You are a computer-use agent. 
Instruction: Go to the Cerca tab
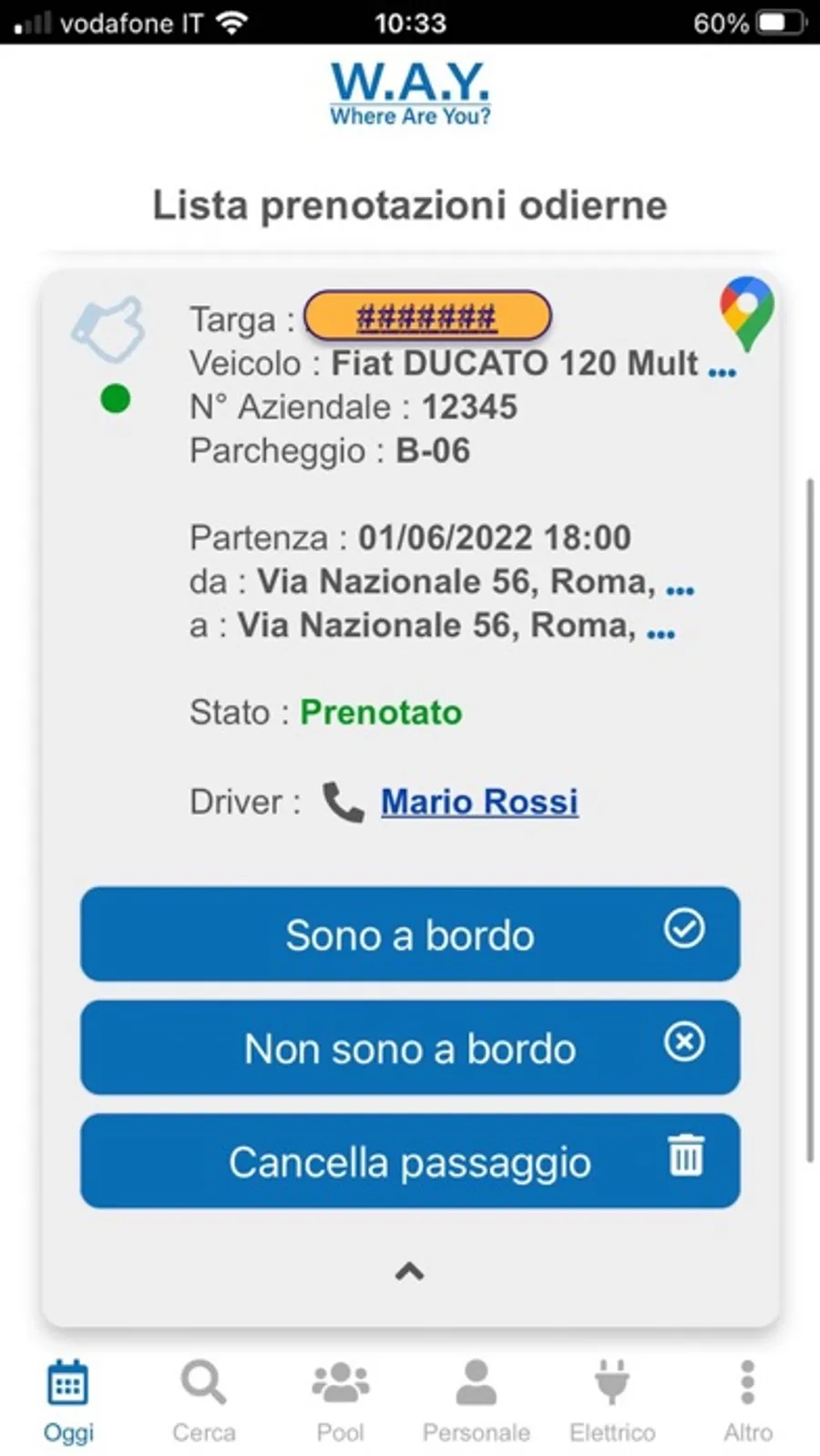coord(204,1400)
